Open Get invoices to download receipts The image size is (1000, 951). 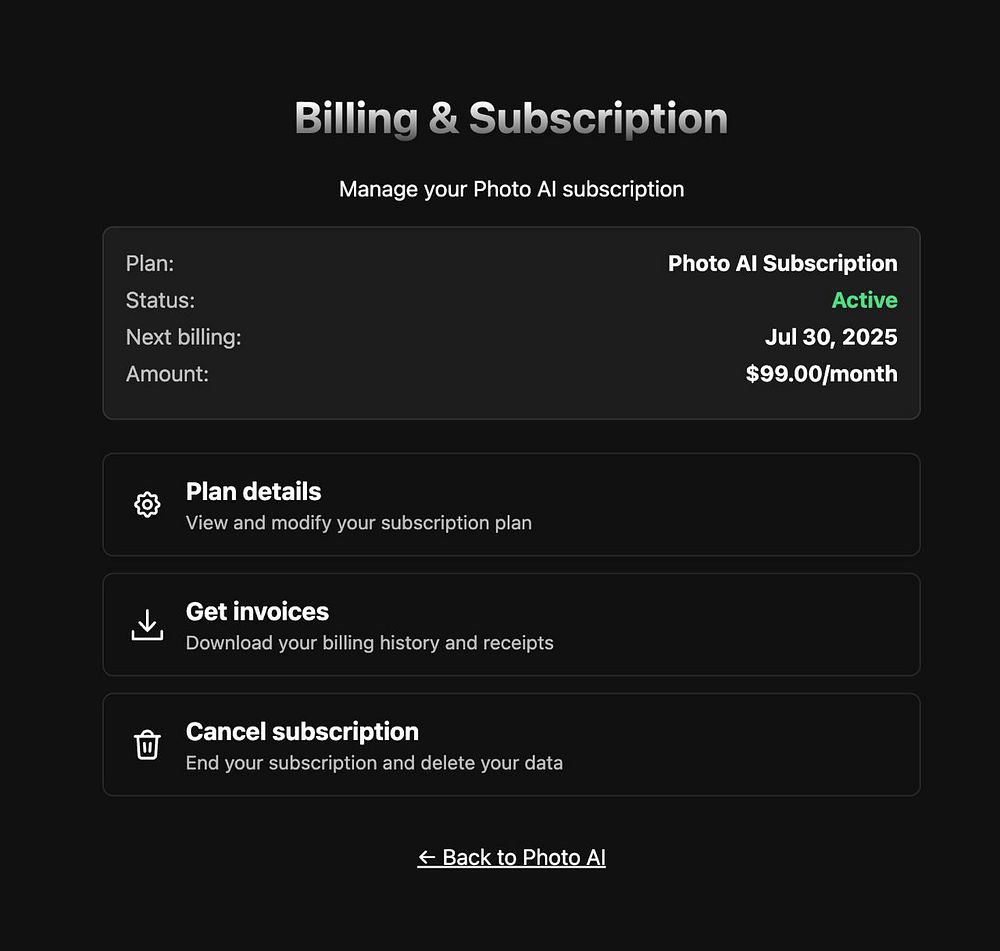[510, 625]
